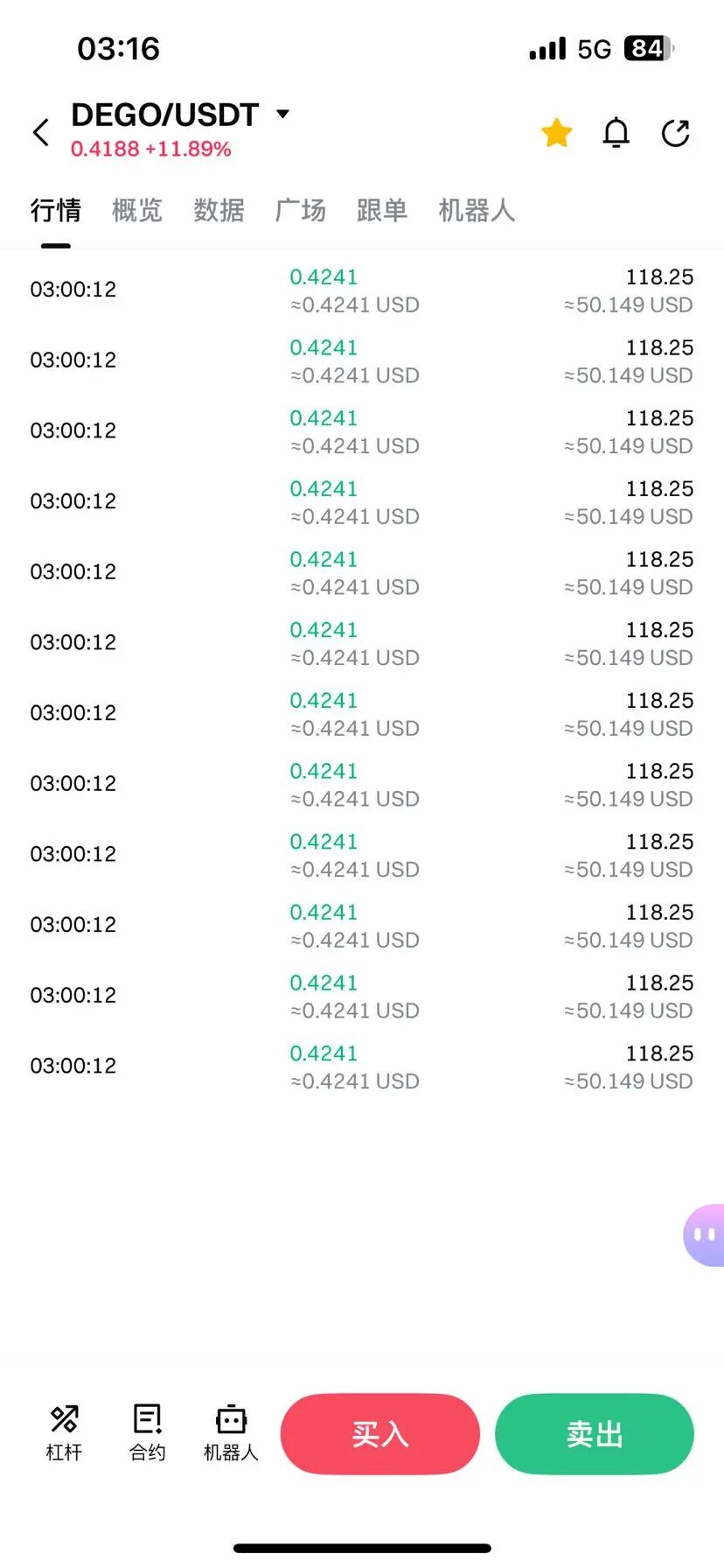The image size is (724, 1568).
Task: Open 合约 futures trading
Action: (x=148, y=1433)
